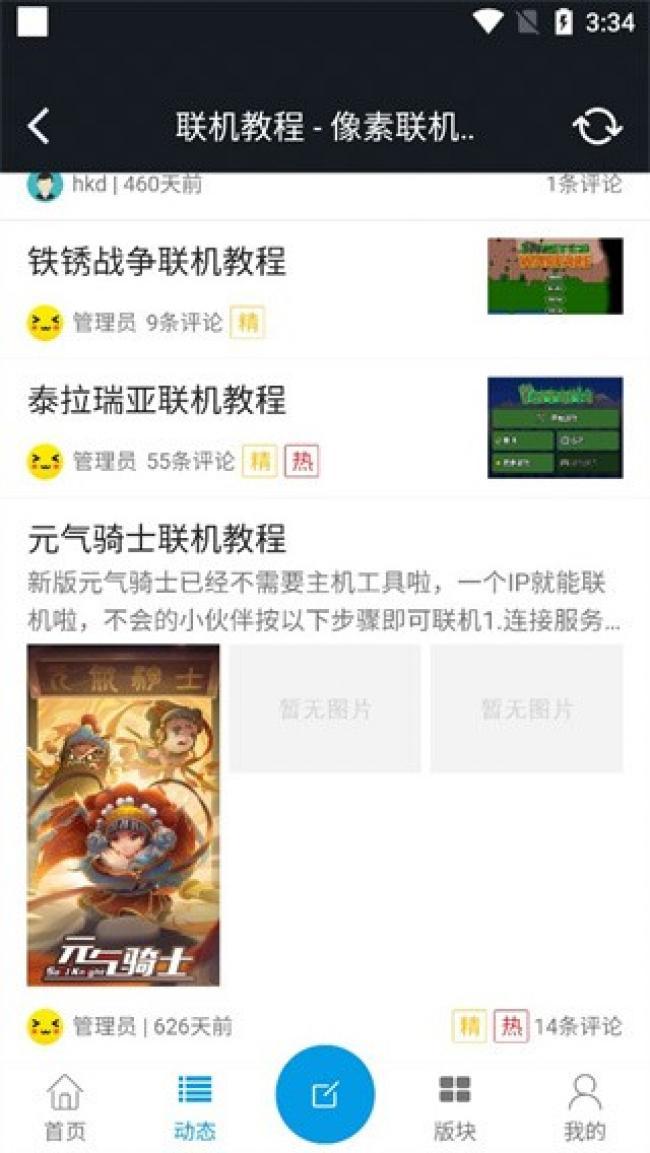Open the 泰拉瑞亚联机教程 post

tap(157, 400)
